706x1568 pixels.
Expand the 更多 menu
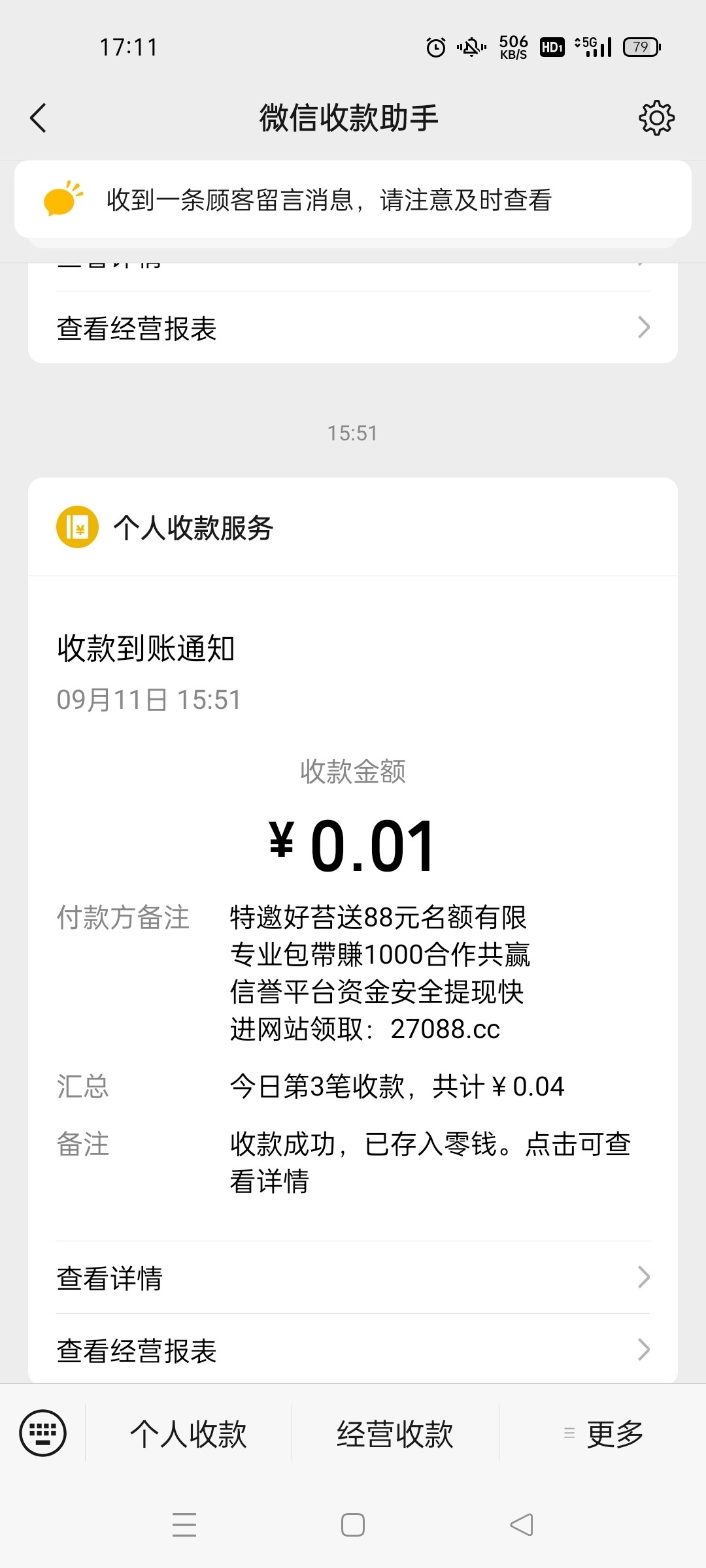[x=603, y=1434]
